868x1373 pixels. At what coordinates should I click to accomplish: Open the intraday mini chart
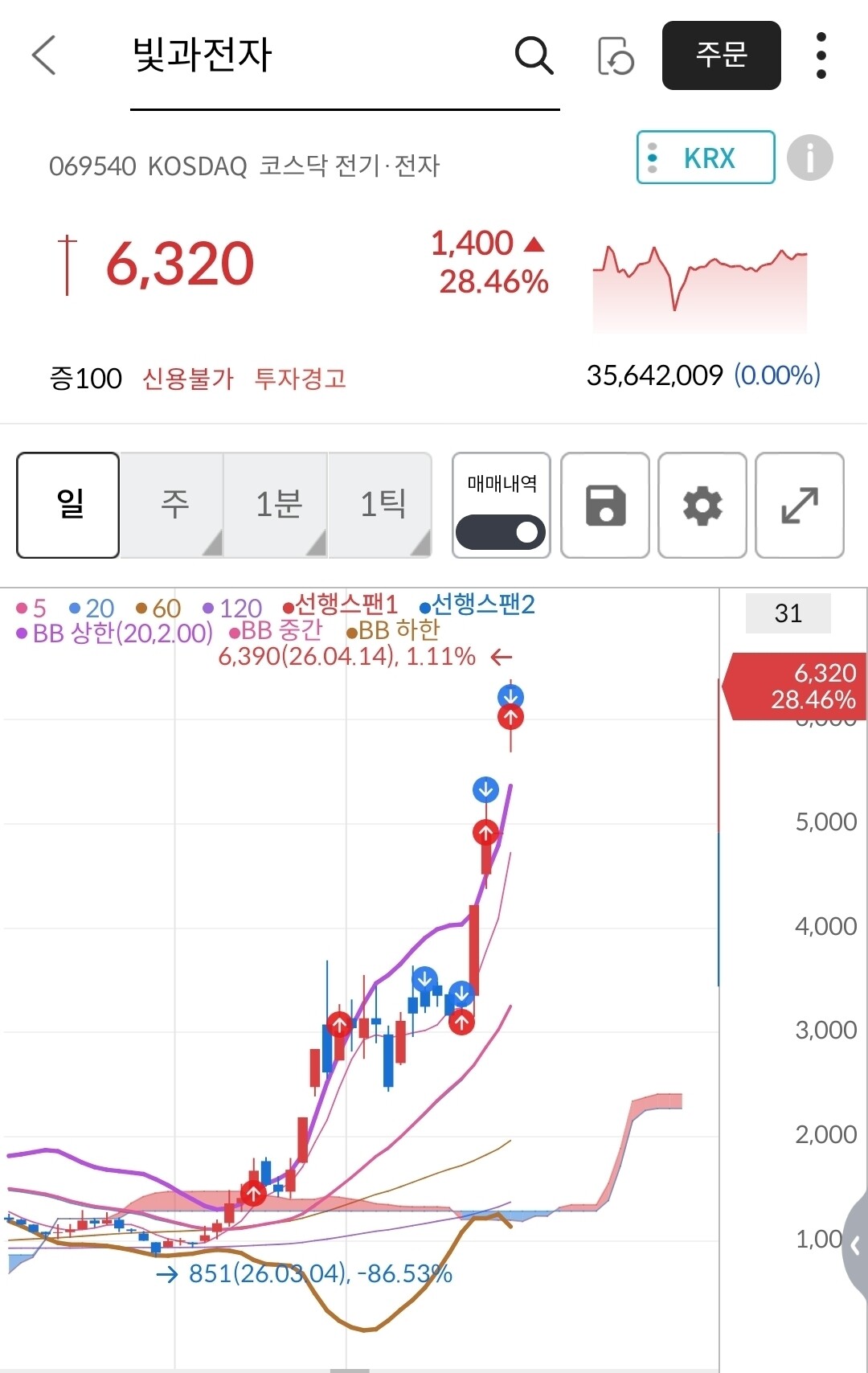pyautogui.click(x=699, y=285)
